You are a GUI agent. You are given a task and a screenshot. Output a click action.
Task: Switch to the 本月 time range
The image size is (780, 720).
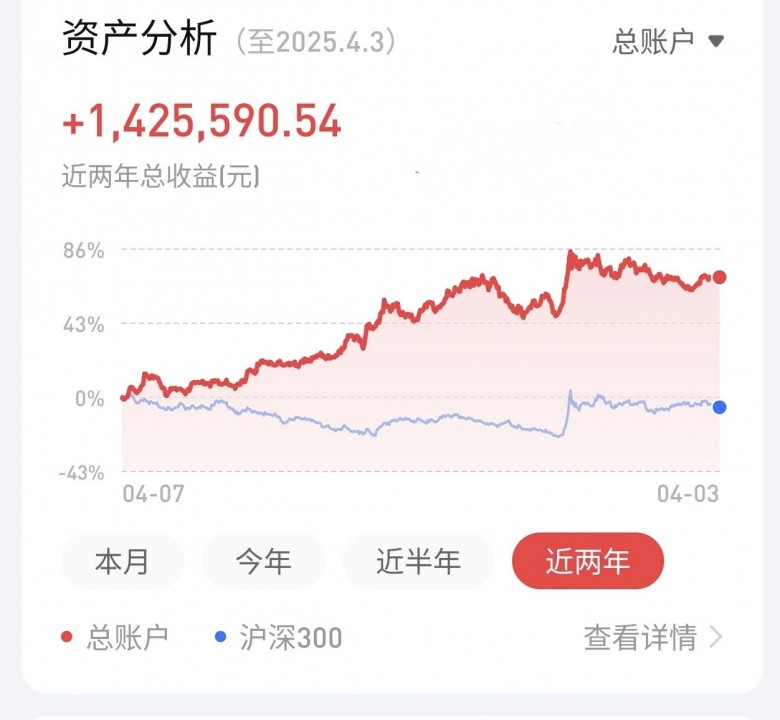pyautogui.click(x=122, y=561)
